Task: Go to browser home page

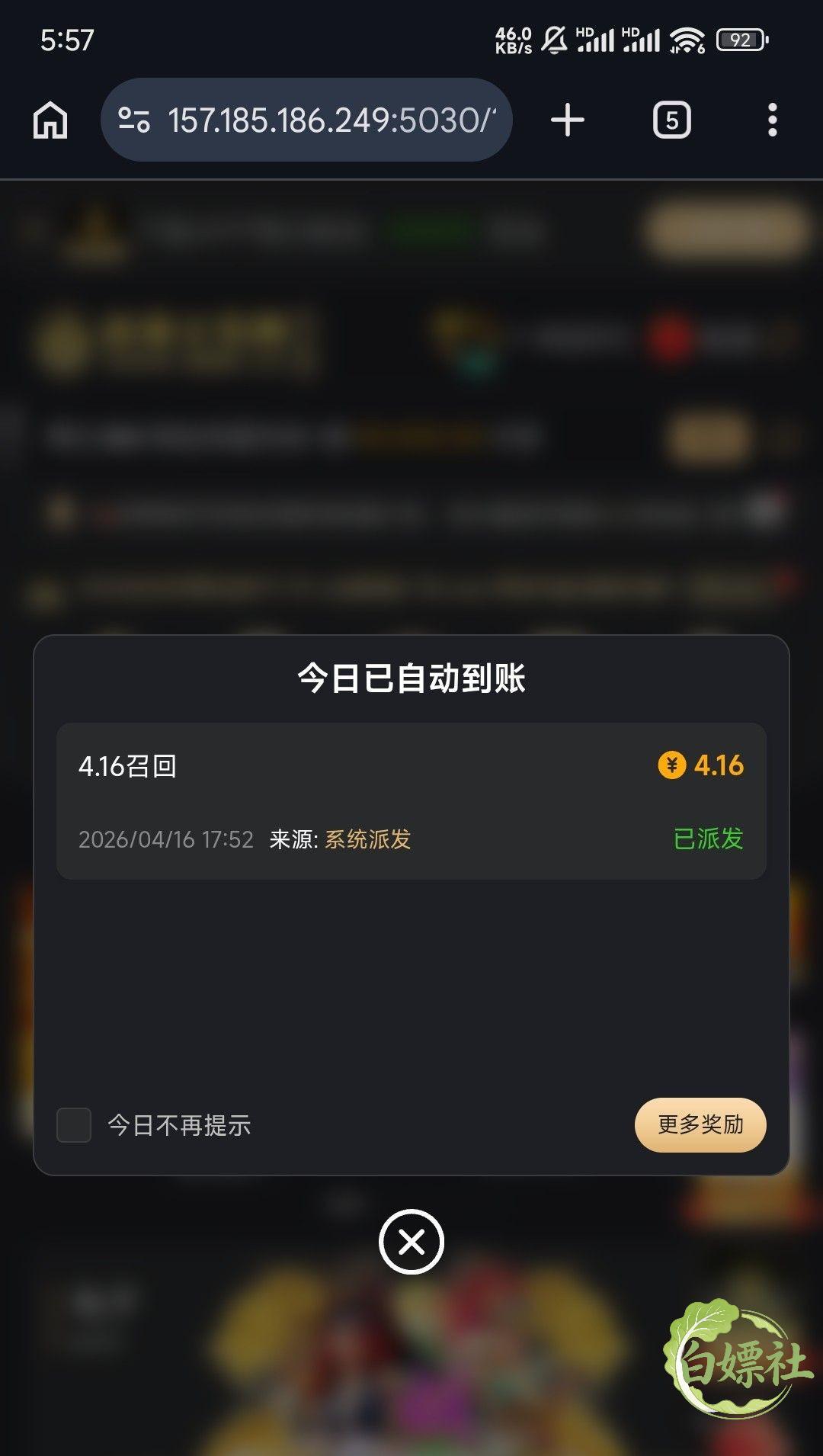Action: coord(50,120)
